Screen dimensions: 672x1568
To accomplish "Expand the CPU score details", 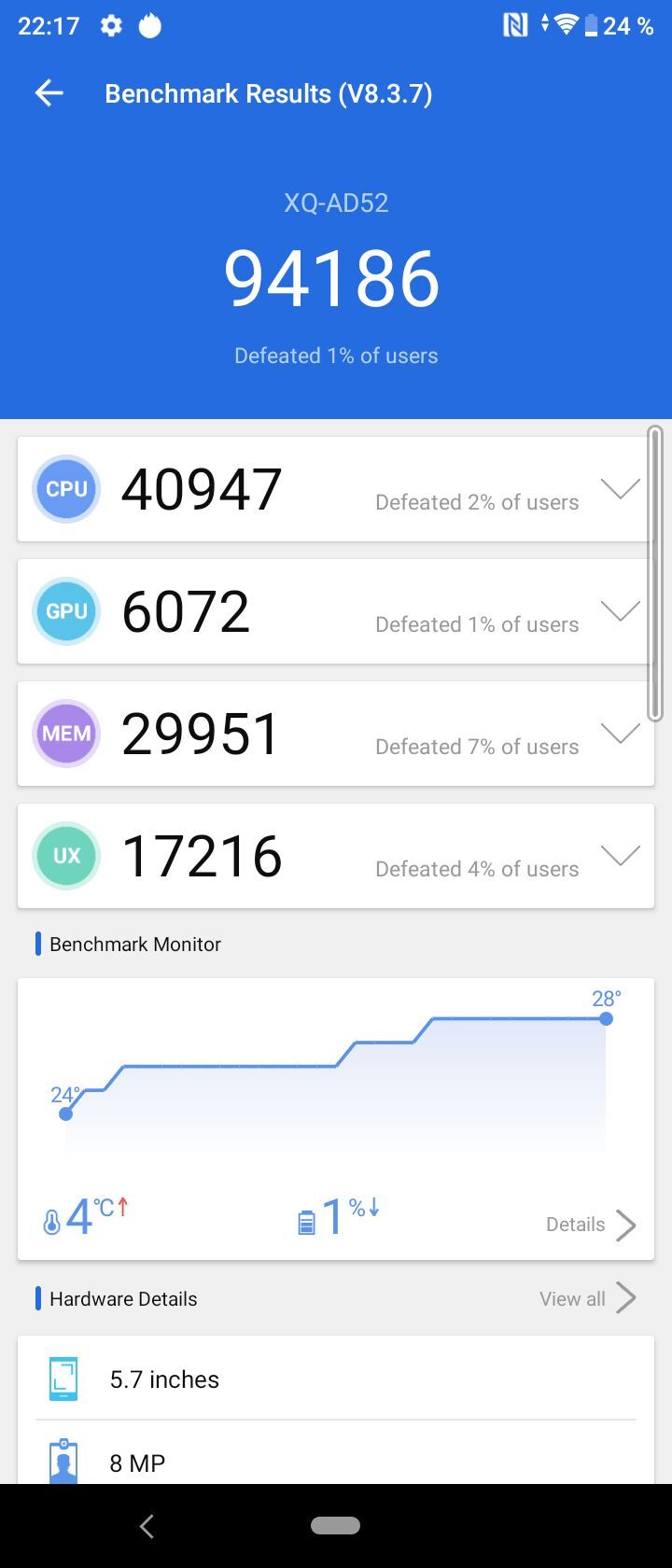I will coord(620,489).
